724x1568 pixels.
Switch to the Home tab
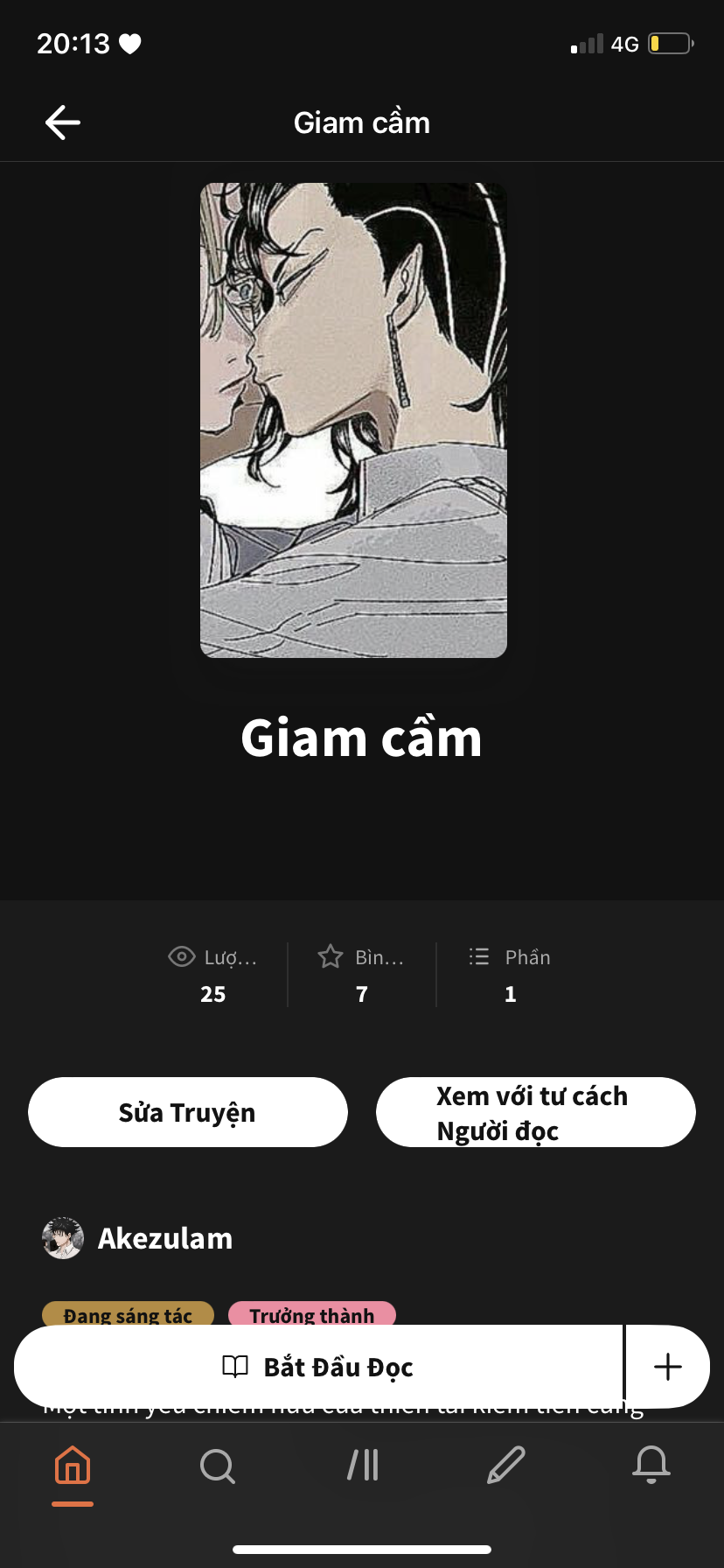click(x=73, y=1466)
